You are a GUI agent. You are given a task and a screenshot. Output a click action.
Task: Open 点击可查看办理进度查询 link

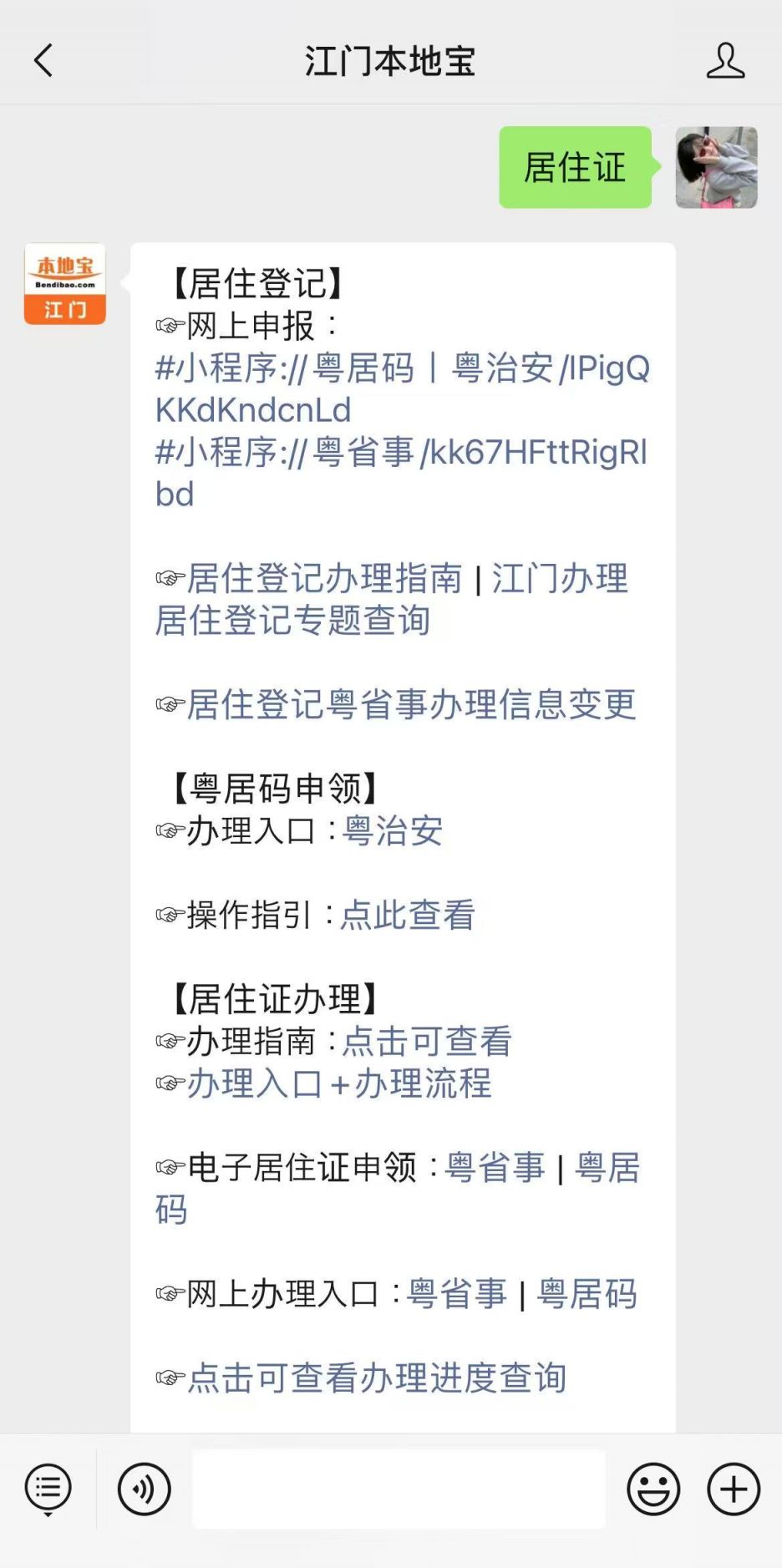(x=376, y=1378)
